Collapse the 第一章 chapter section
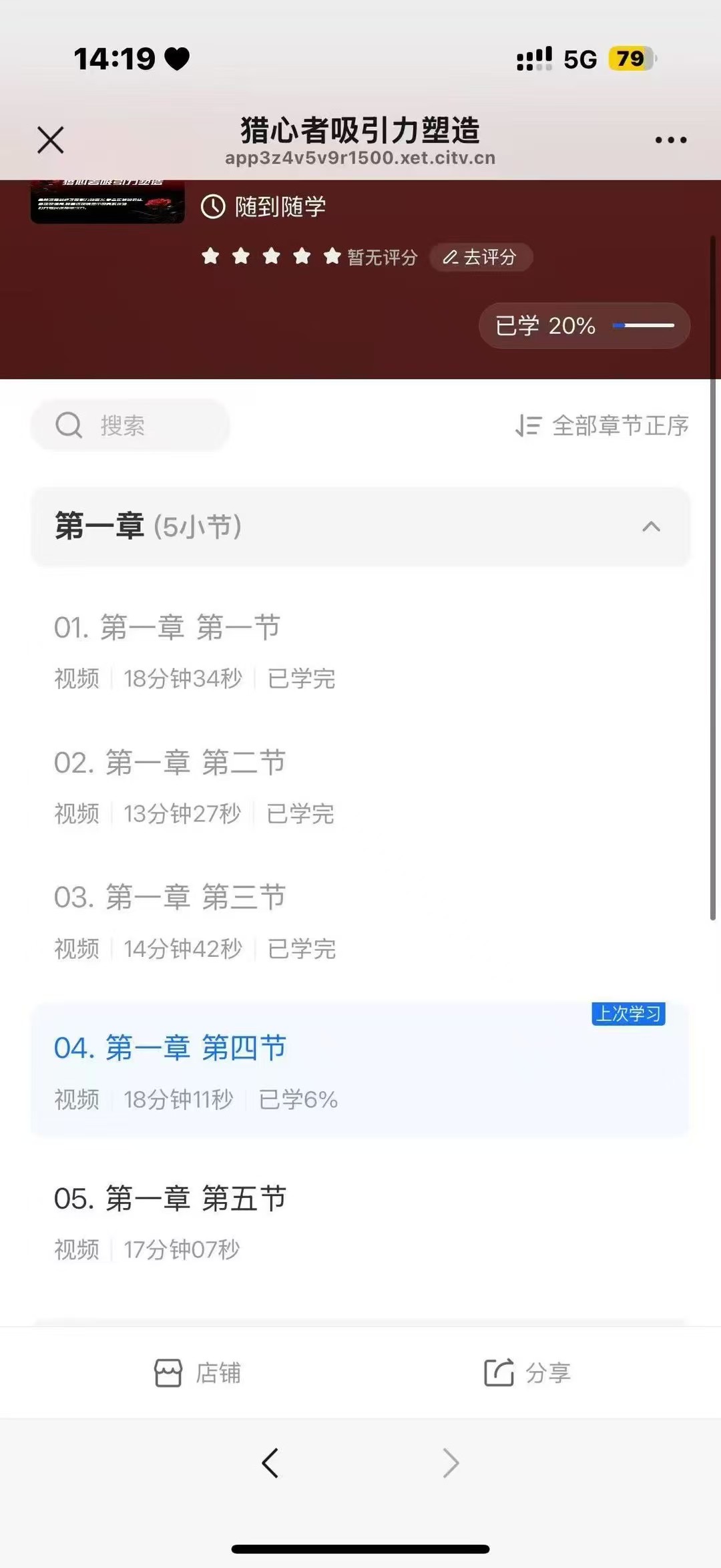Screen dimensions: 721x1568 (651, 527)
